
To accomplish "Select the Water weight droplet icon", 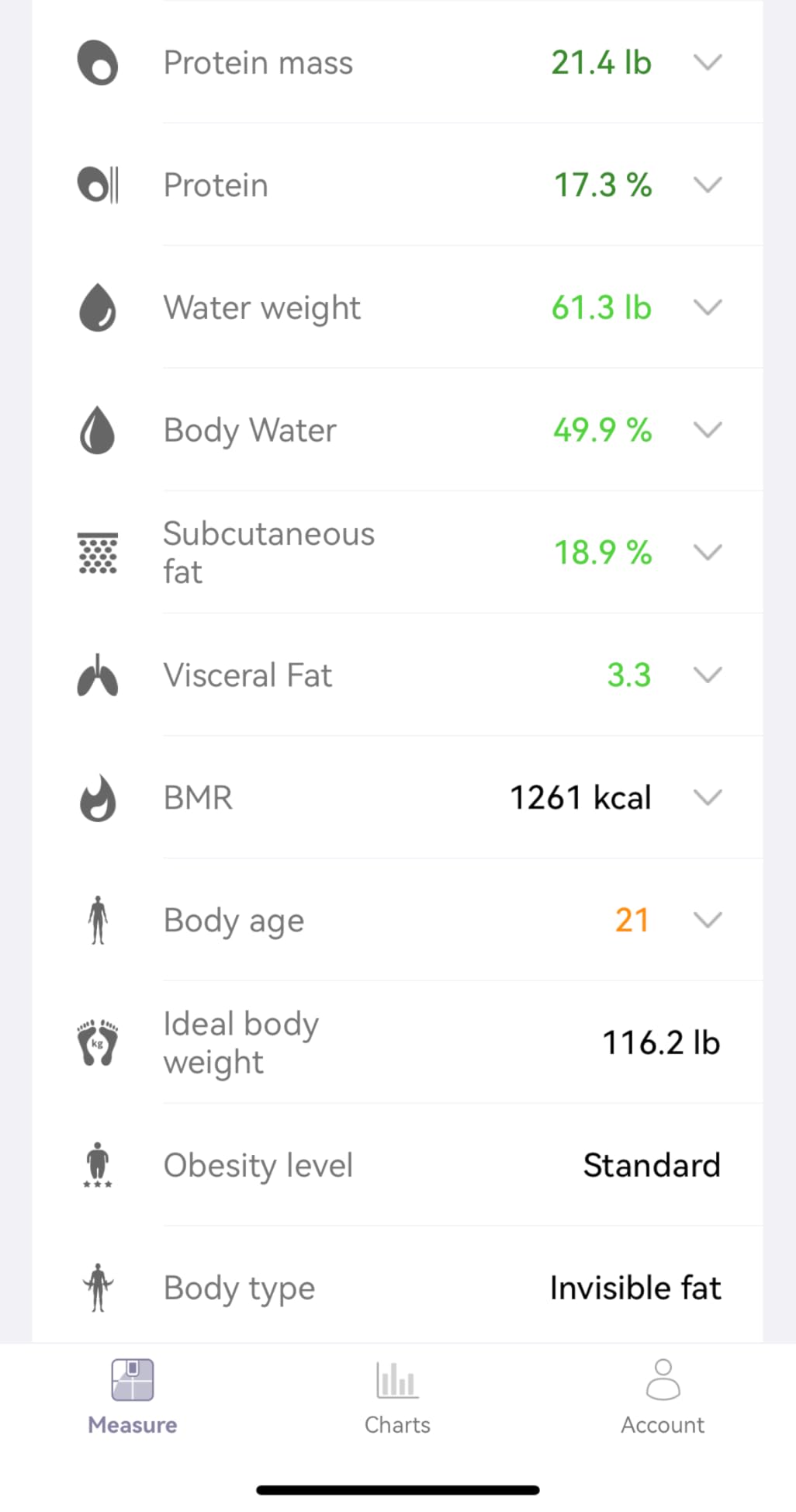I will point(98,307).
